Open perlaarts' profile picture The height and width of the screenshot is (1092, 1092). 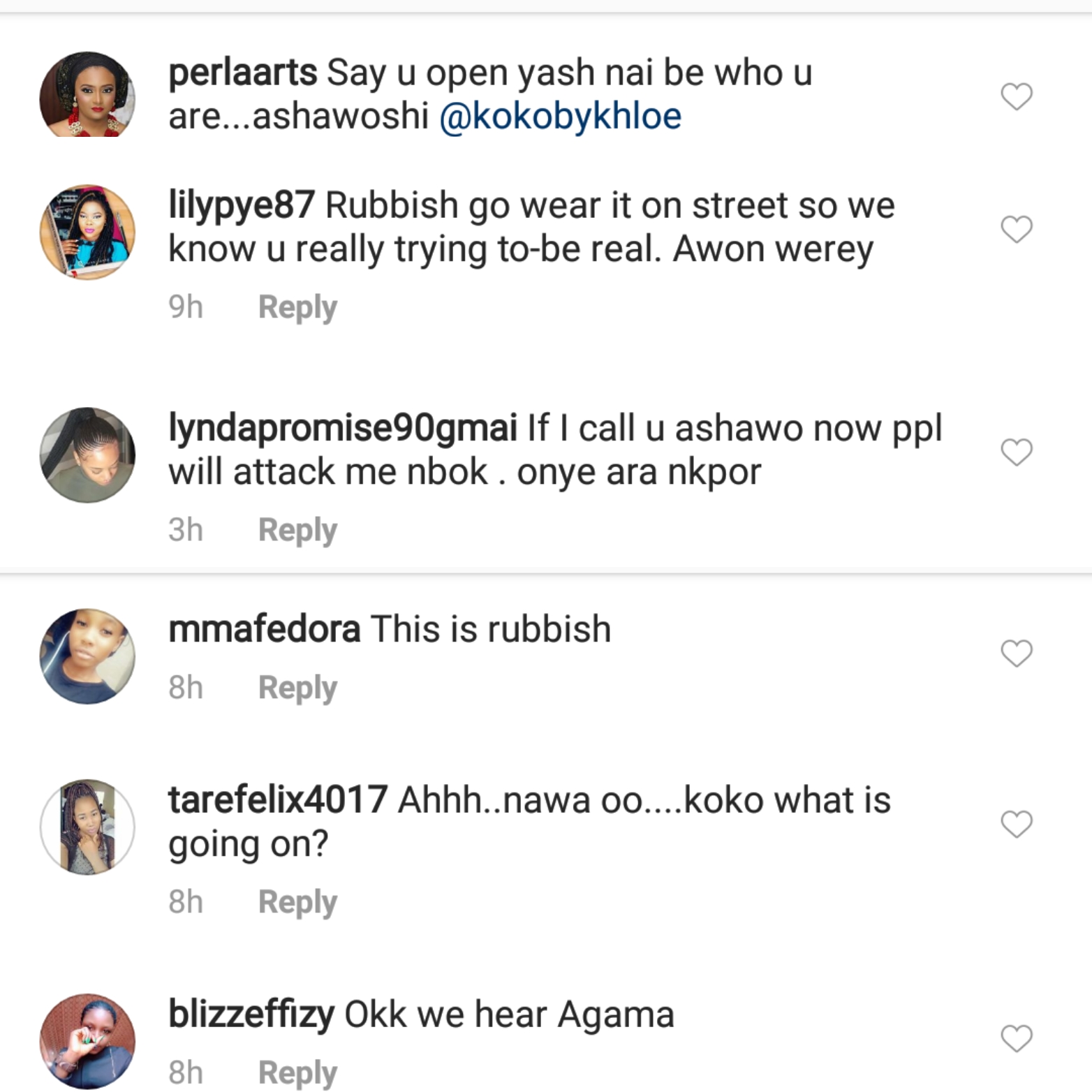tap(87, 95)
